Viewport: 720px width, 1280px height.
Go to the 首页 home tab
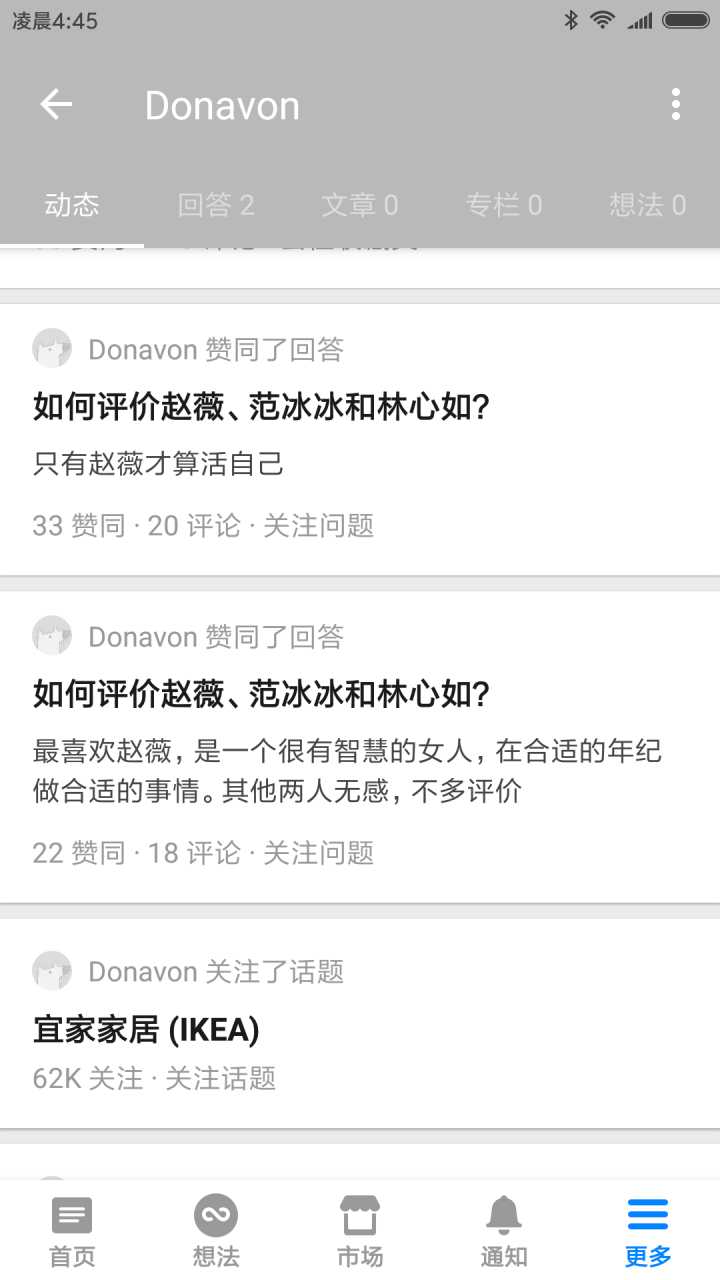click(72, 1231)
